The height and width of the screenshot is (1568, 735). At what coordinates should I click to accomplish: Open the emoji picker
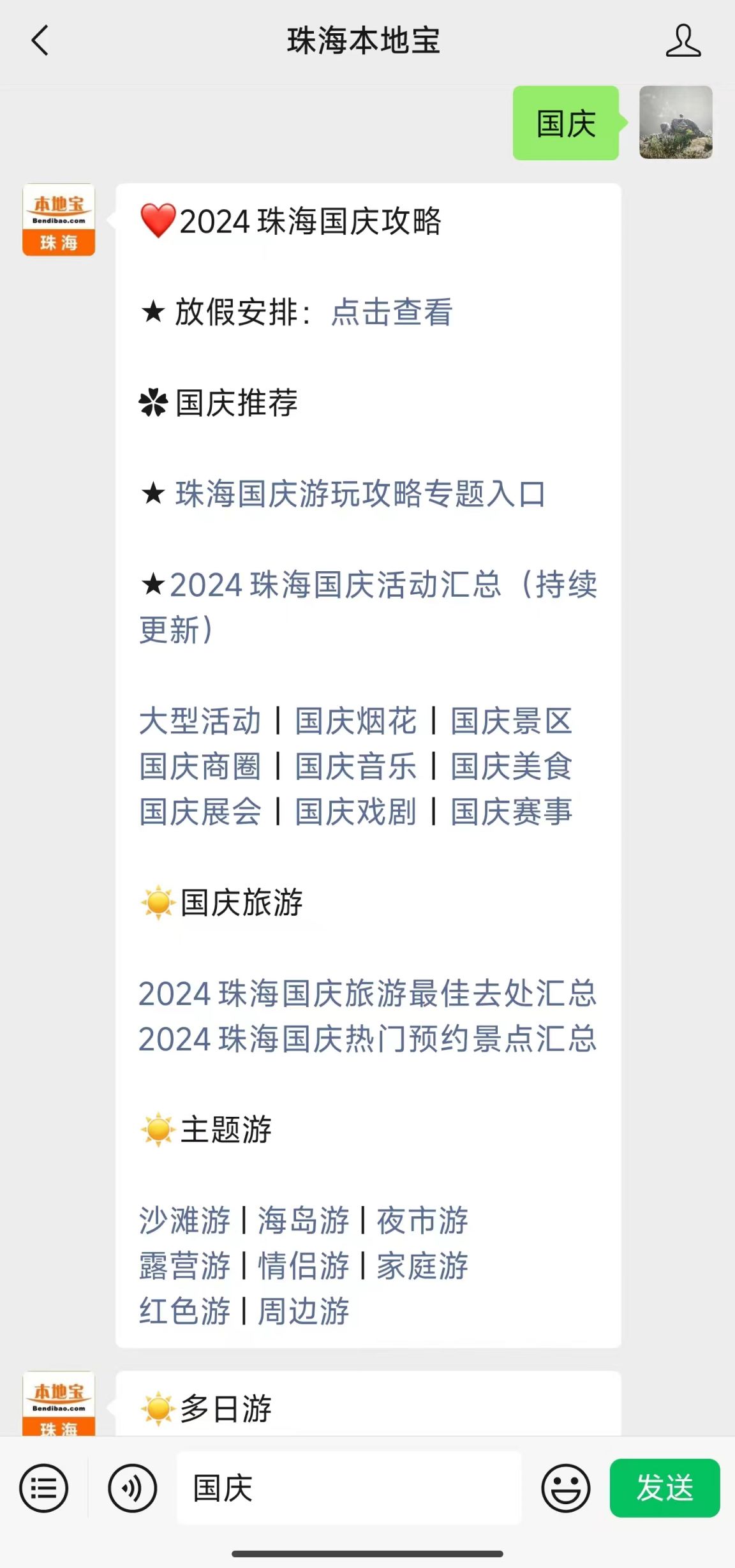565,1488
